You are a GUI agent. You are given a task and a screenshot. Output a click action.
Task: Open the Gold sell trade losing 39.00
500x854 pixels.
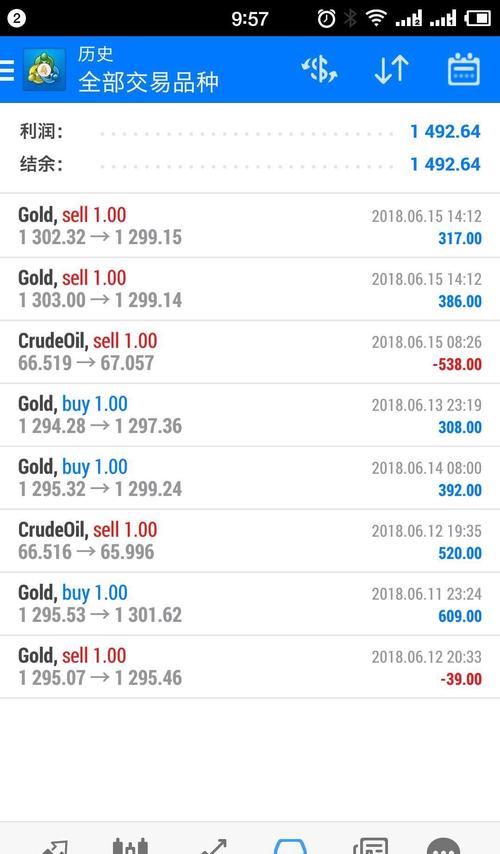(x=250, y=667)
